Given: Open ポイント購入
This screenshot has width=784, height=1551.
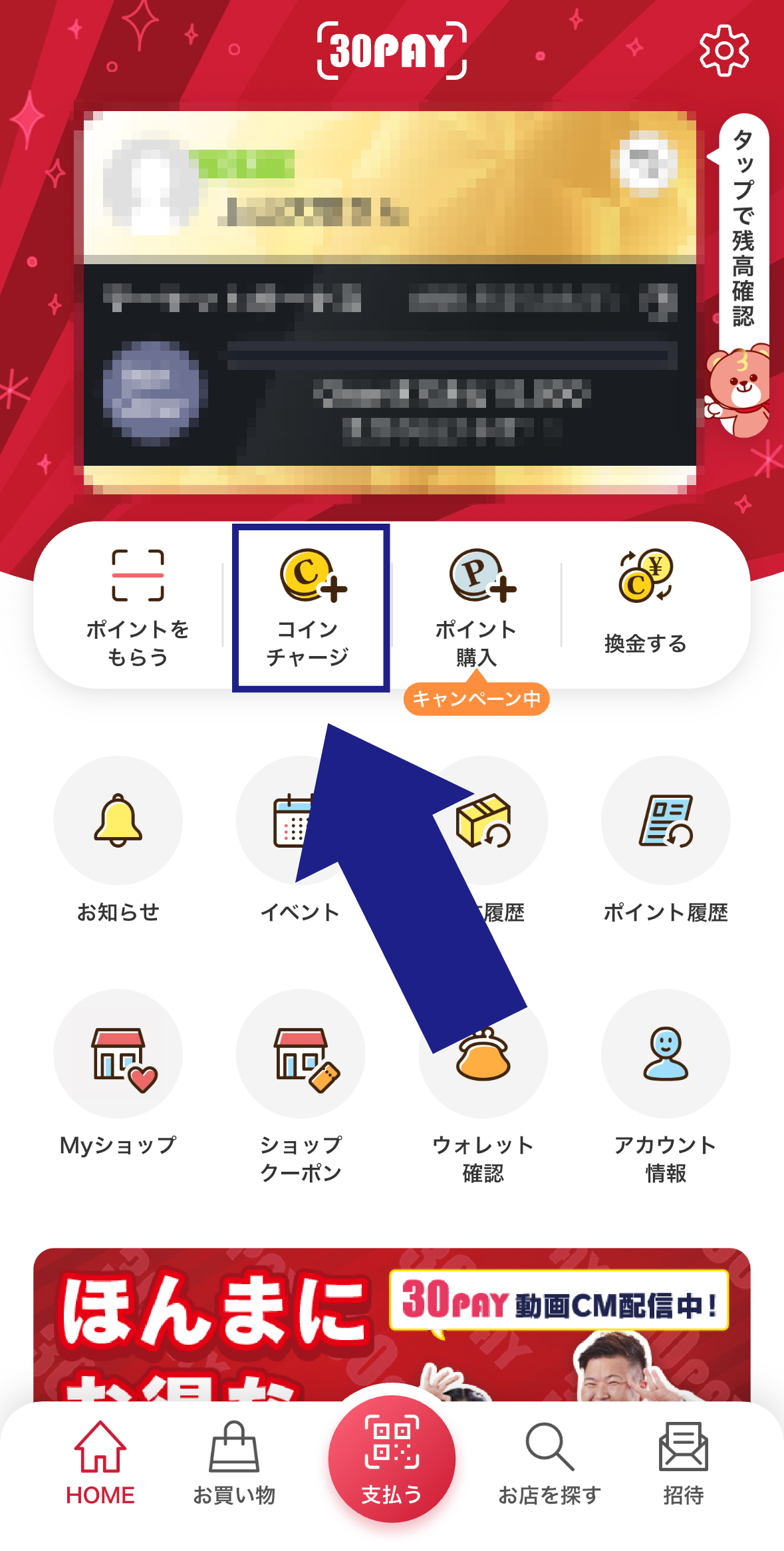Looking at the screenshot, I should (476, 607).
